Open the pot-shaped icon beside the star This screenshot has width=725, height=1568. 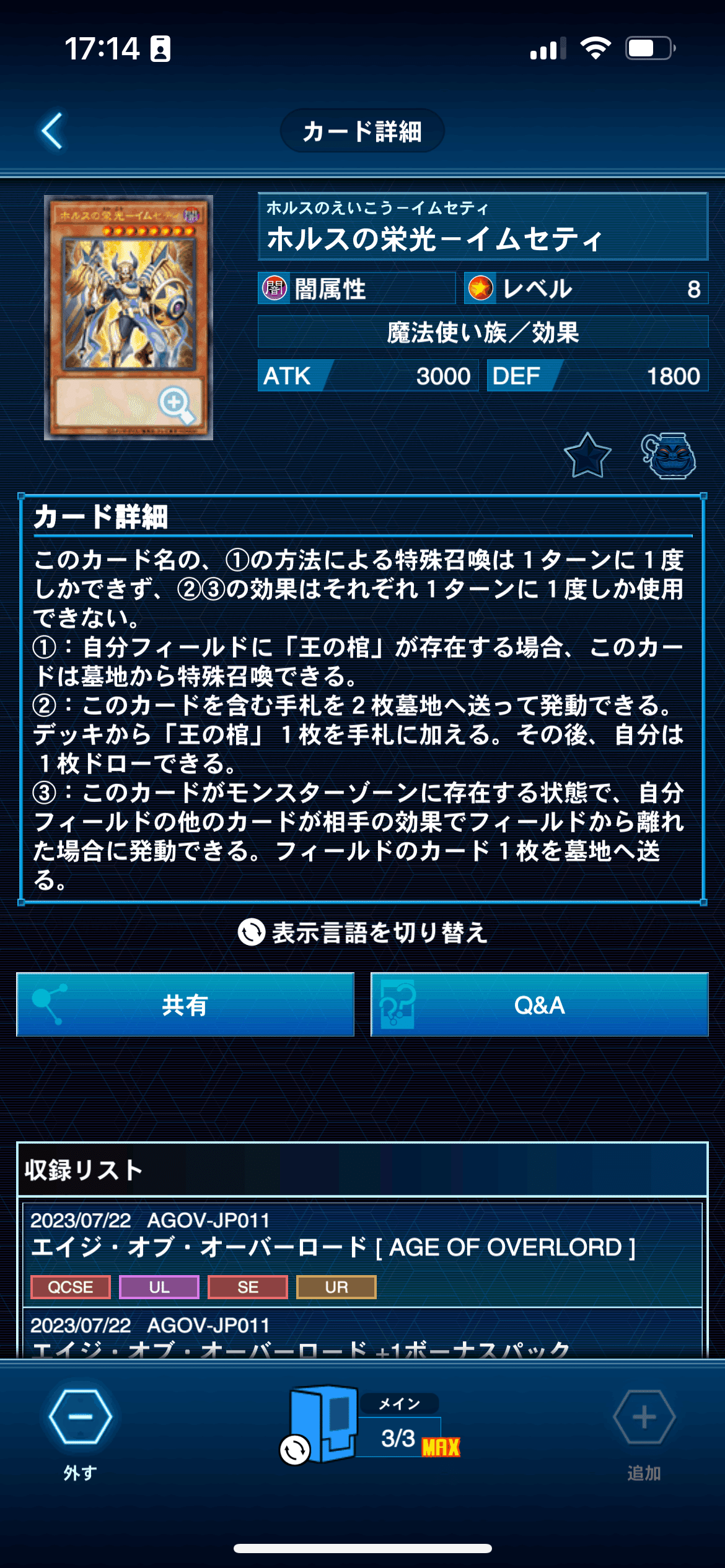(668, 456)
